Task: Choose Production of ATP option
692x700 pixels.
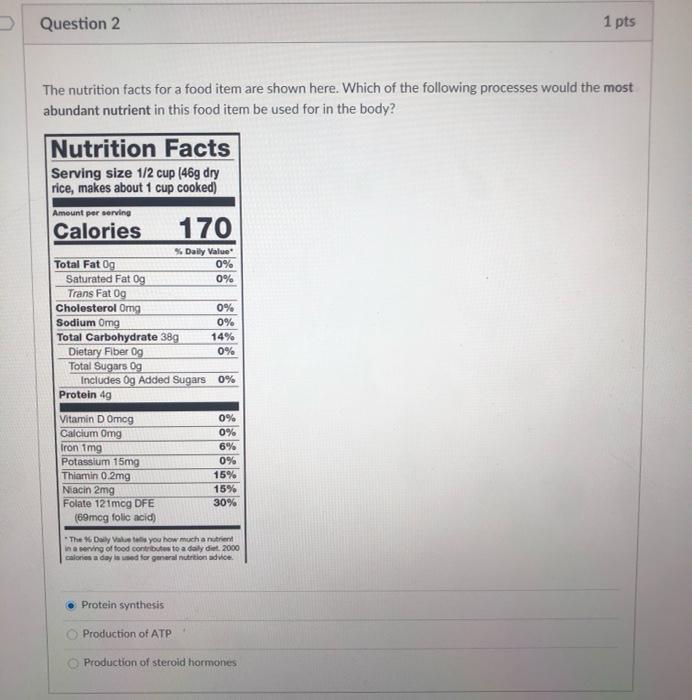Action: click(71, 634)
